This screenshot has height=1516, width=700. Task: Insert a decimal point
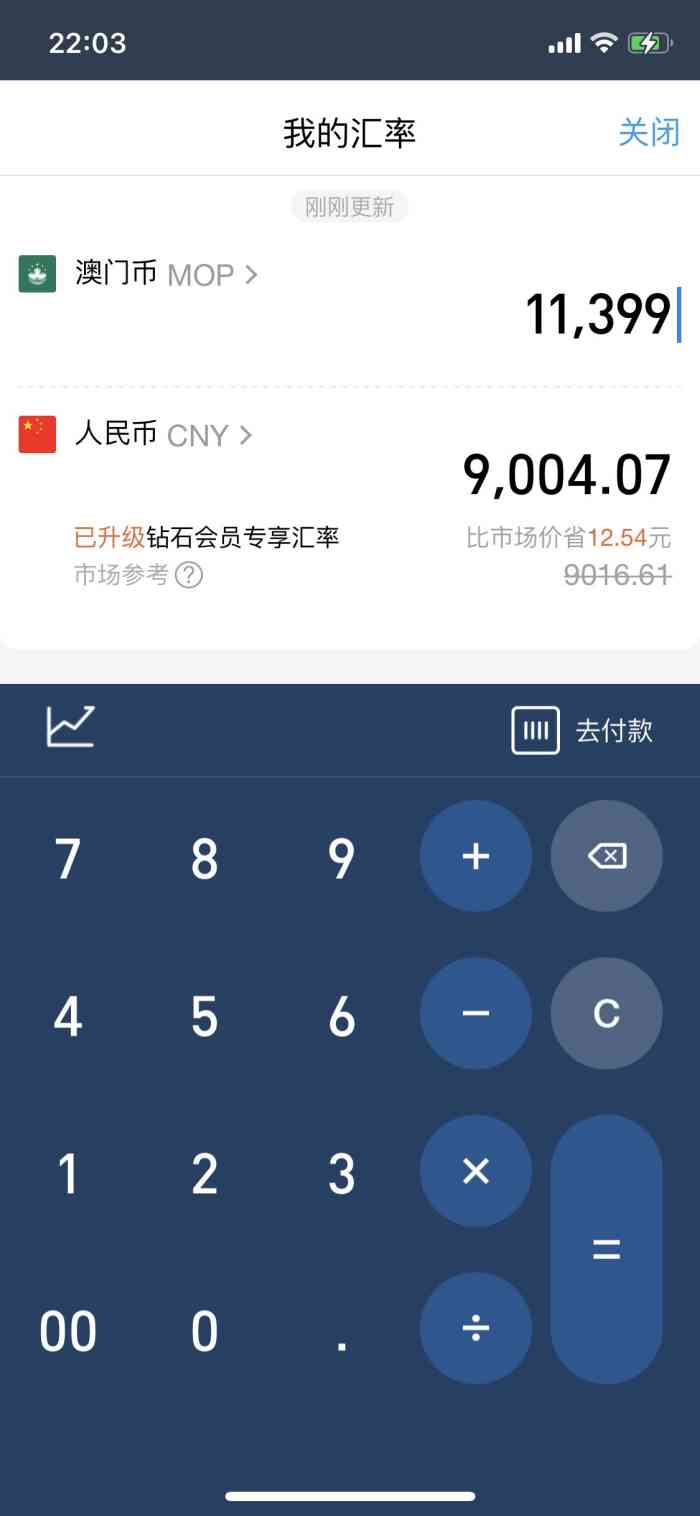point(341,1331)
